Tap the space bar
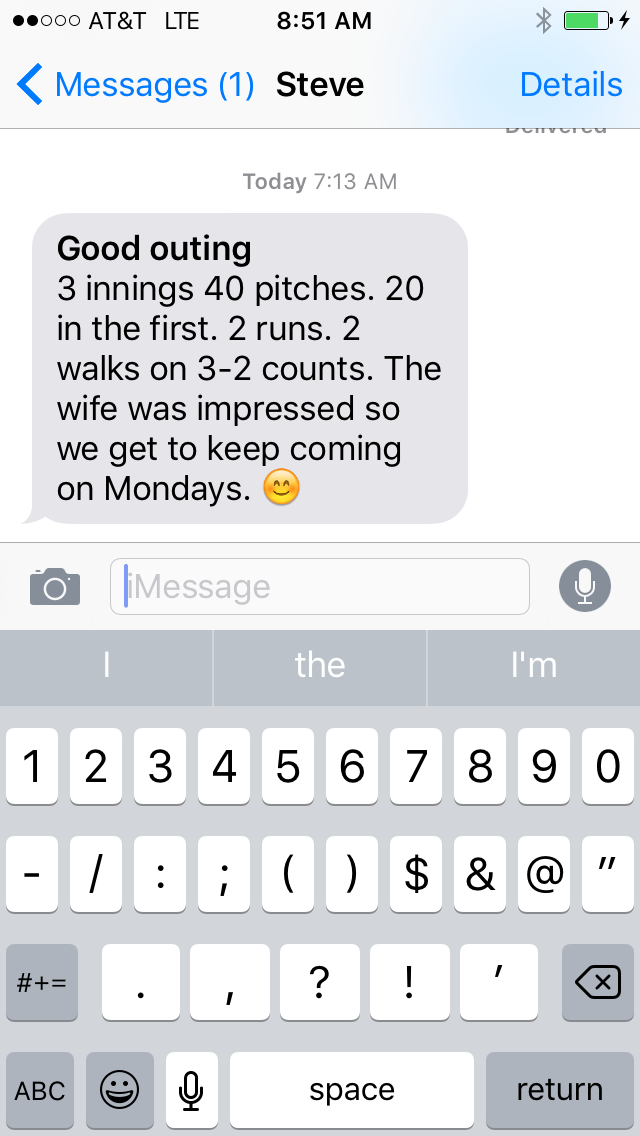This screenshot has width=640, height=1136. click(352, 1090)
